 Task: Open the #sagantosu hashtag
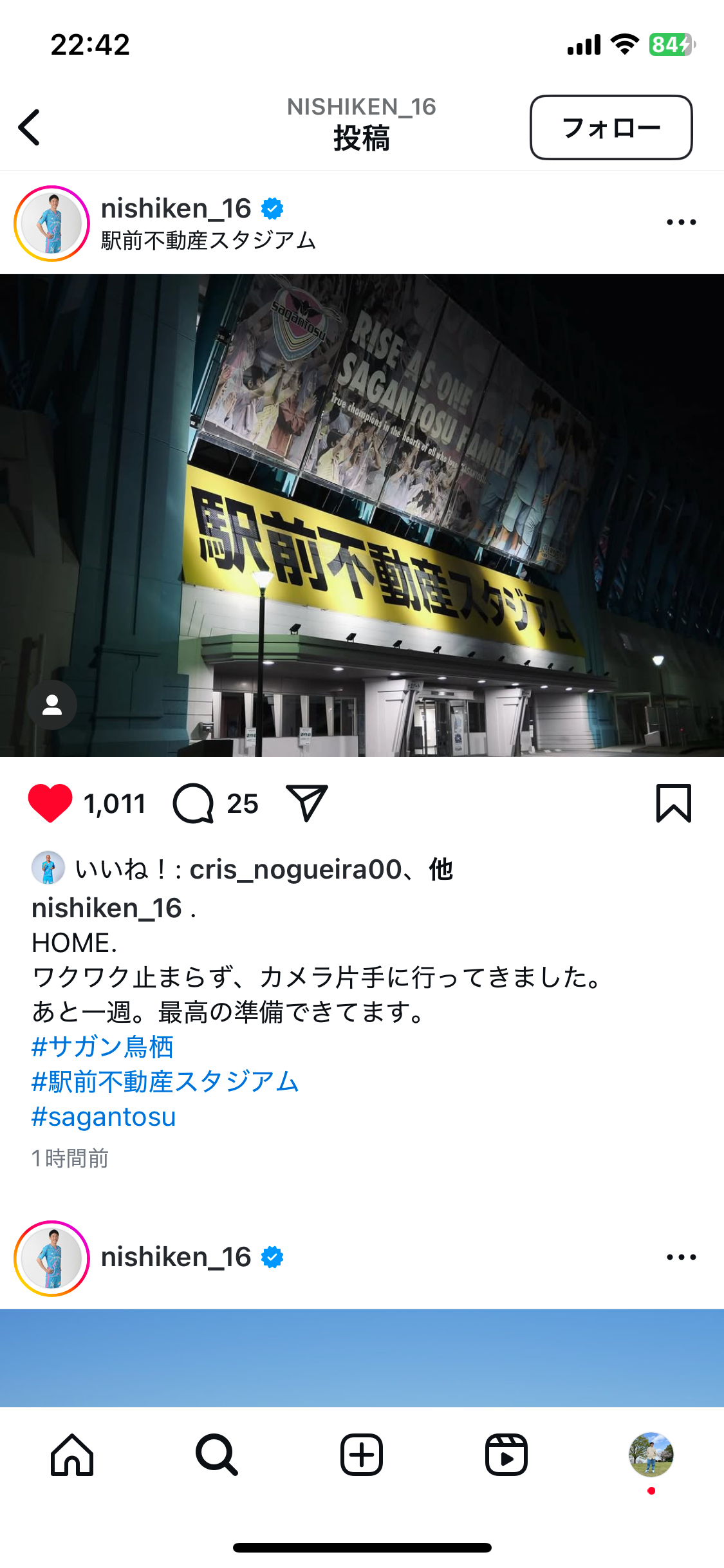pos(104,1117)
